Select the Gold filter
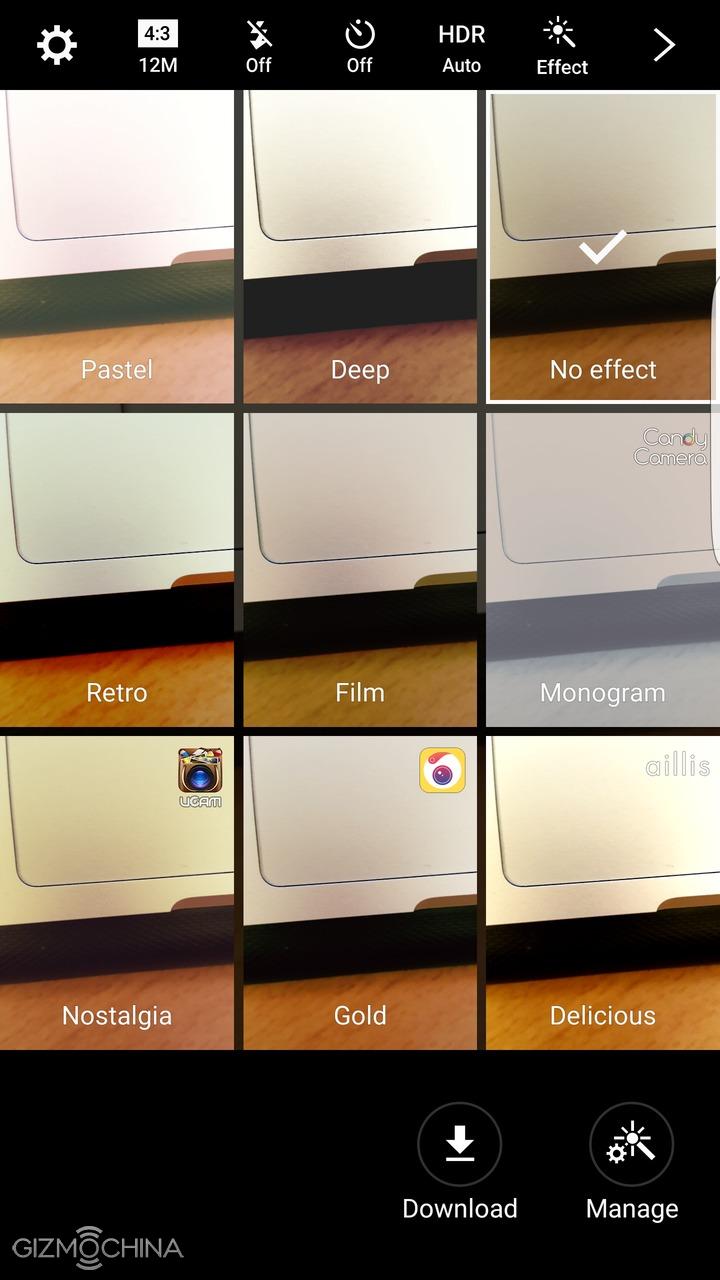The height and width of the screenshot is (1280, 720). [x=360, y=893]
